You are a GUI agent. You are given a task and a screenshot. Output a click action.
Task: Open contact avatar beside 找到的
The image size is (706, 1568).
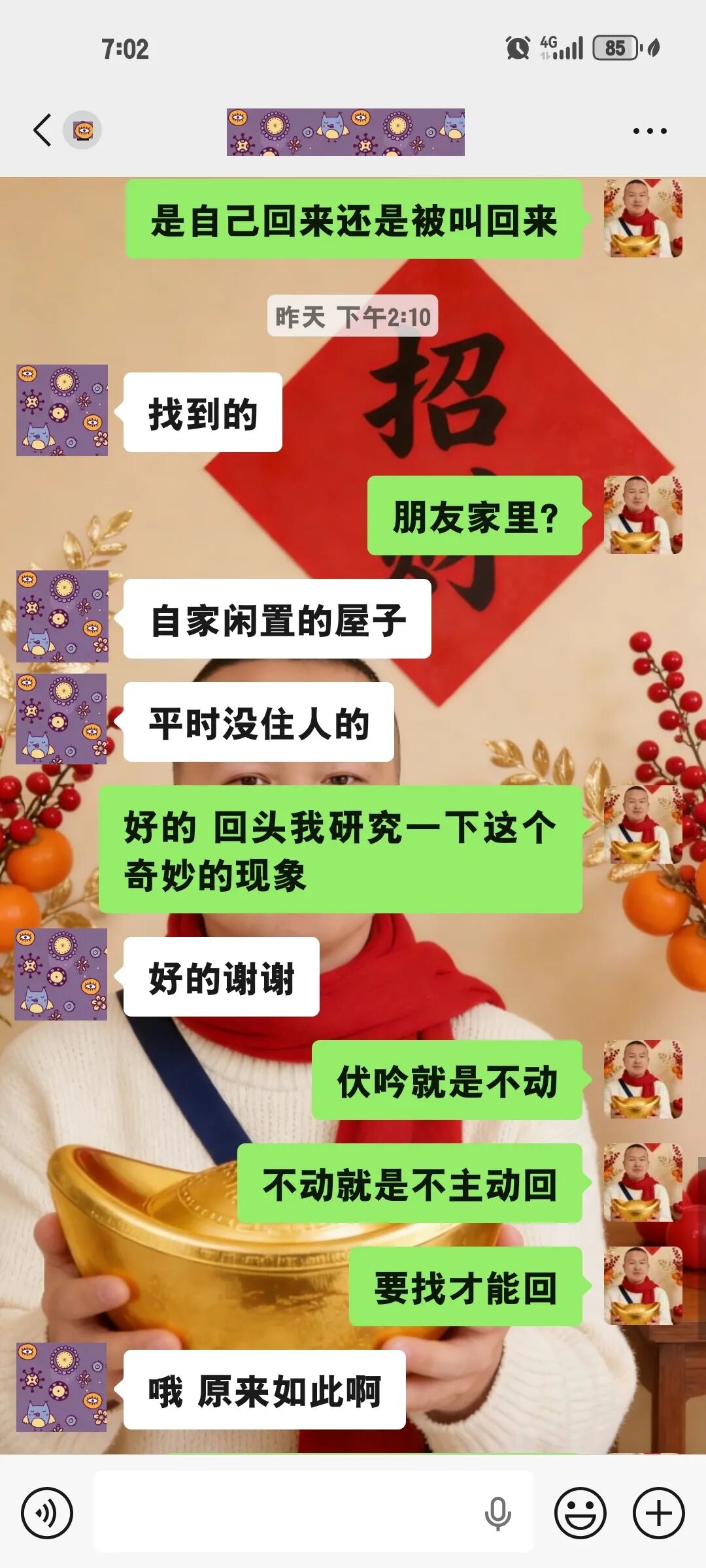coord(62,410)
